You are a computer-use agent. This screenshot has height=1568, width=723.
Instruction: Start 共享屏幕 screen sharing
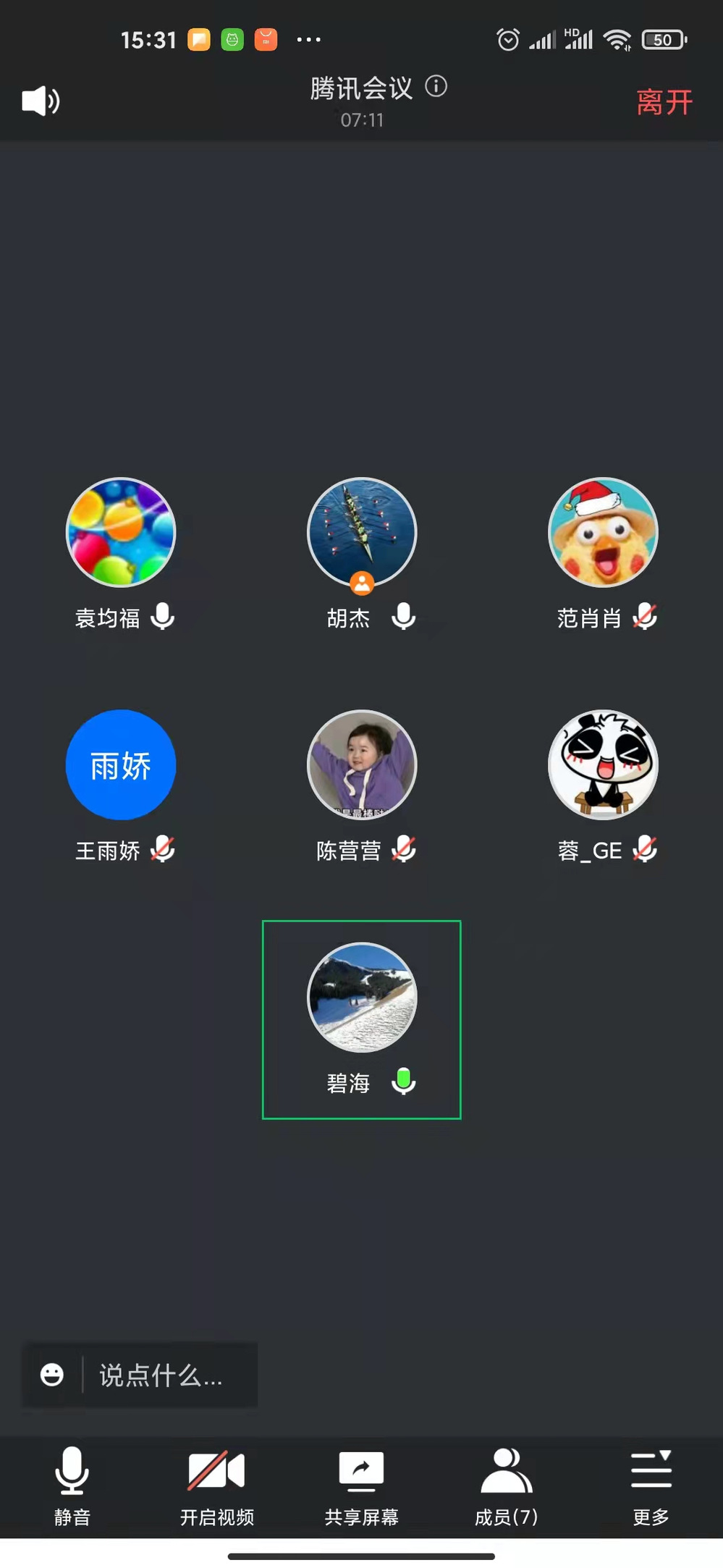point(361,1483)
